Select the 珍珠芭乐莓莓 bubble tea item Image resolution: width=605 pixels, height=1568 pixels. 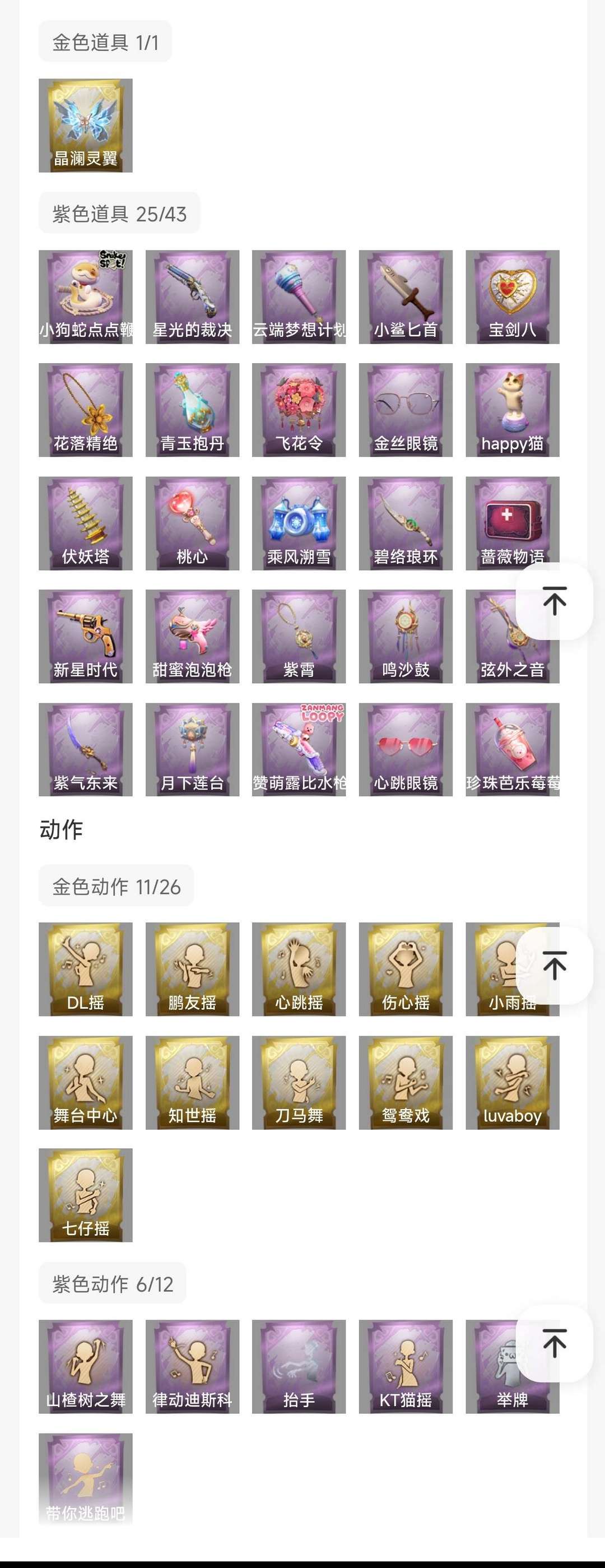click(511, 749)
